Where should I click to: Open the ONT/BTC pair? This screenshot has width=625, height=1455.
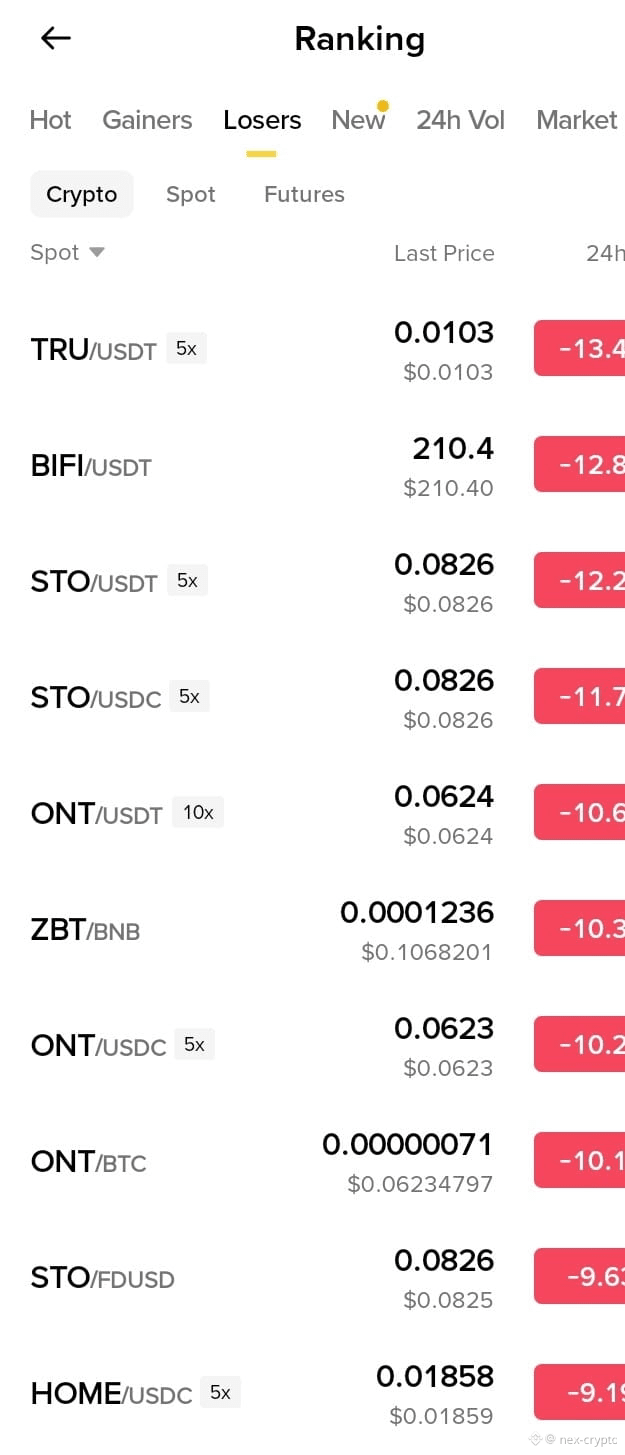coord(312,1161)
